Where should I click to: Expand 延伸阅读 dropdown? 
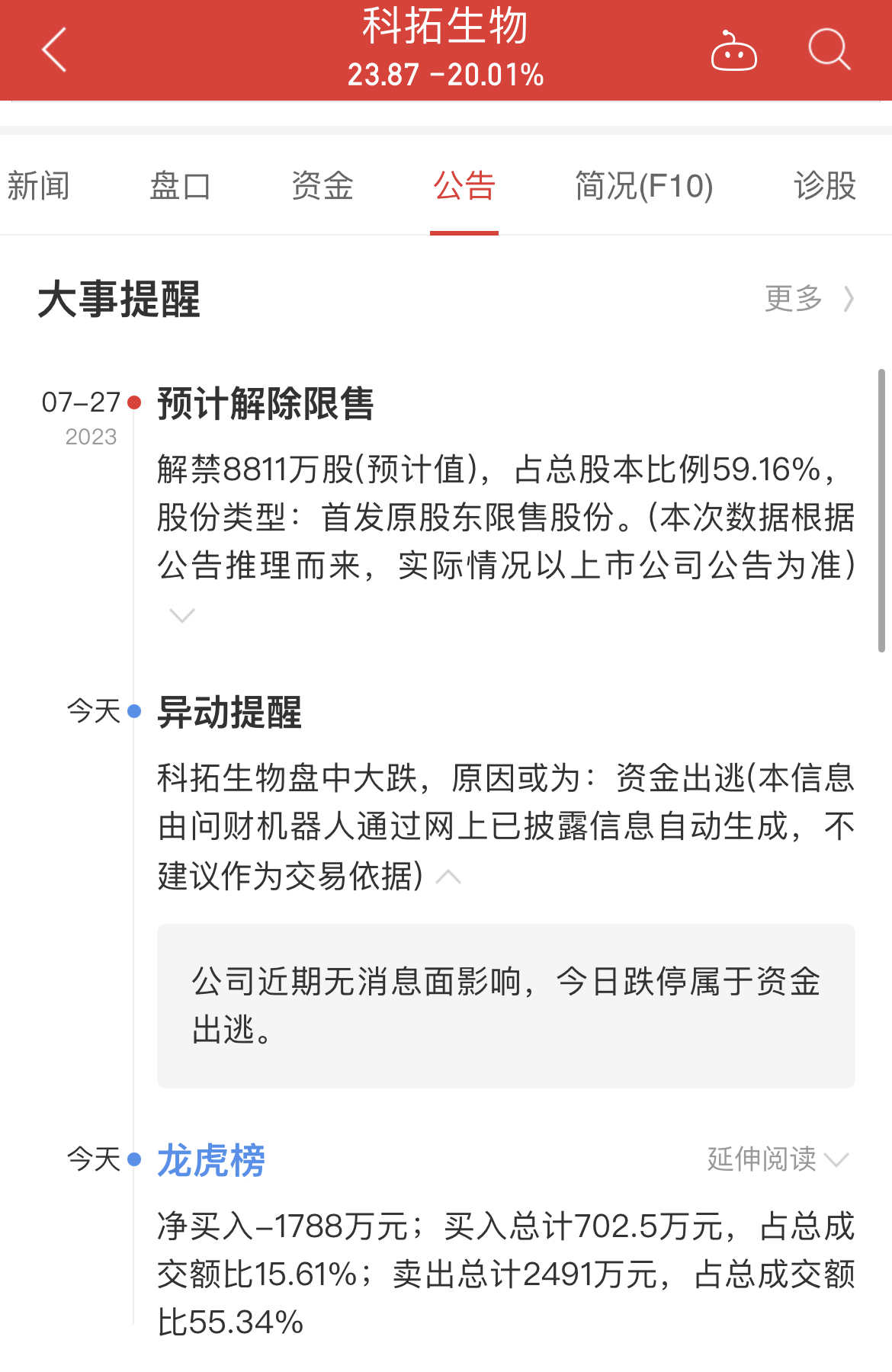[x=778, y=1160]
